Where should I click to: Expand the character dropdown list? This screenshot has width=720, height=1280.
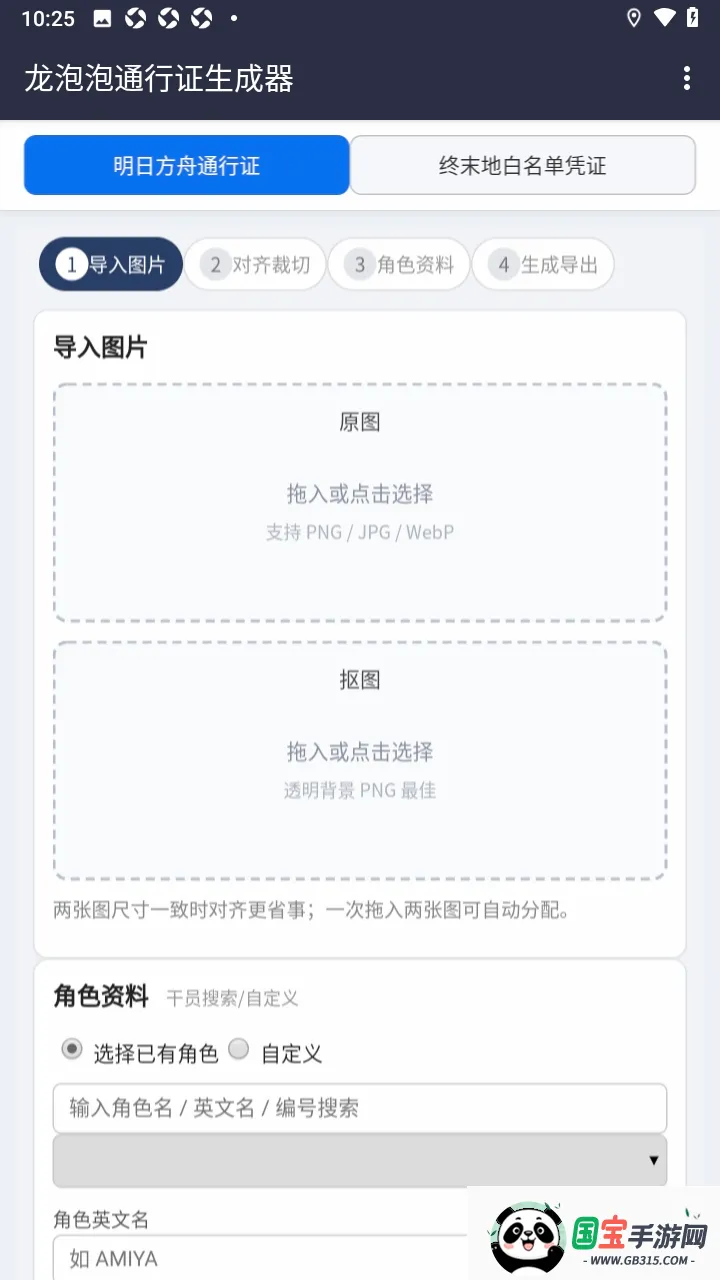click(360, 1160)
